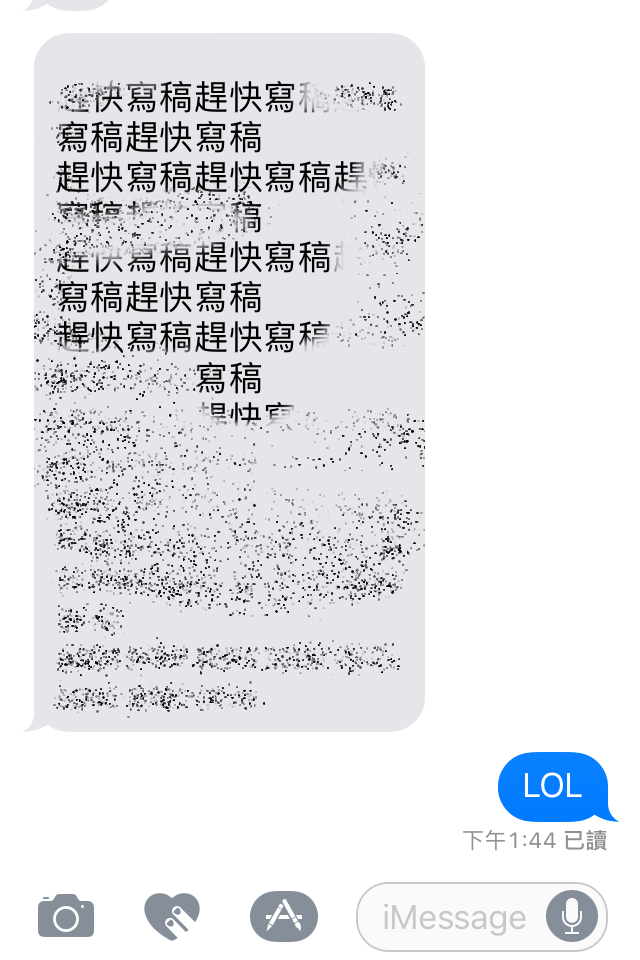The image size is (640, 960).
Task: Open the iMessage App Store apps
Action: [x=284, y=916]
